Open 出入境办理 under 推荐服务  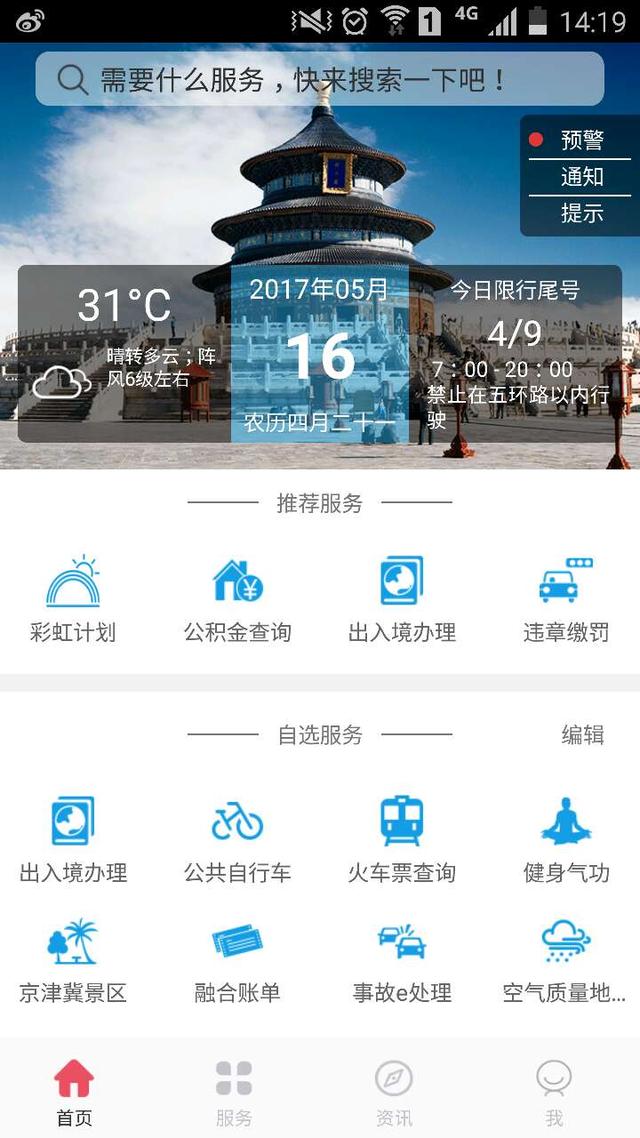pos(402,599)
